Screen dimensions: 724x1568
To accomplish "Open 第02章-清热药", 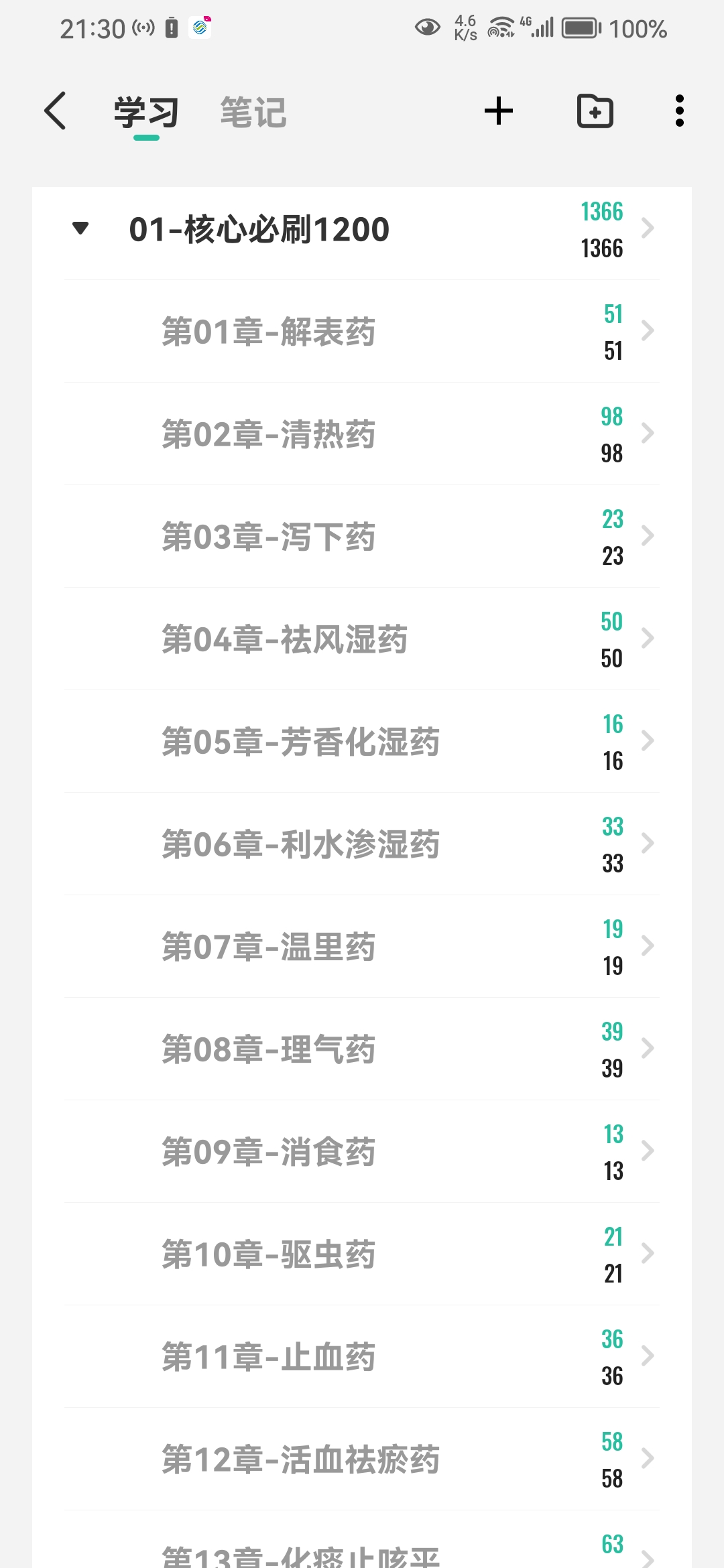I will (362, 434).
